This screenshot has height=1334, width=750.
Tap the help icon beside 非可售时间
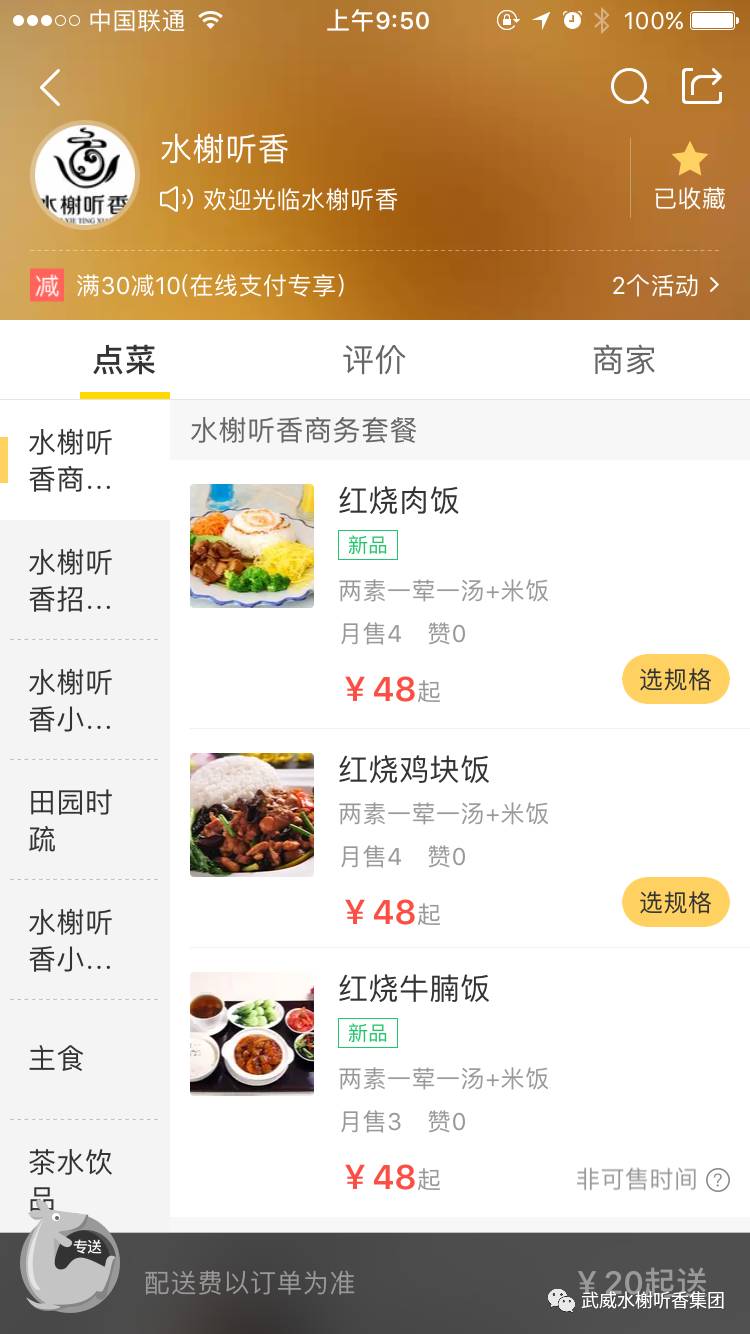point(718,1180)
